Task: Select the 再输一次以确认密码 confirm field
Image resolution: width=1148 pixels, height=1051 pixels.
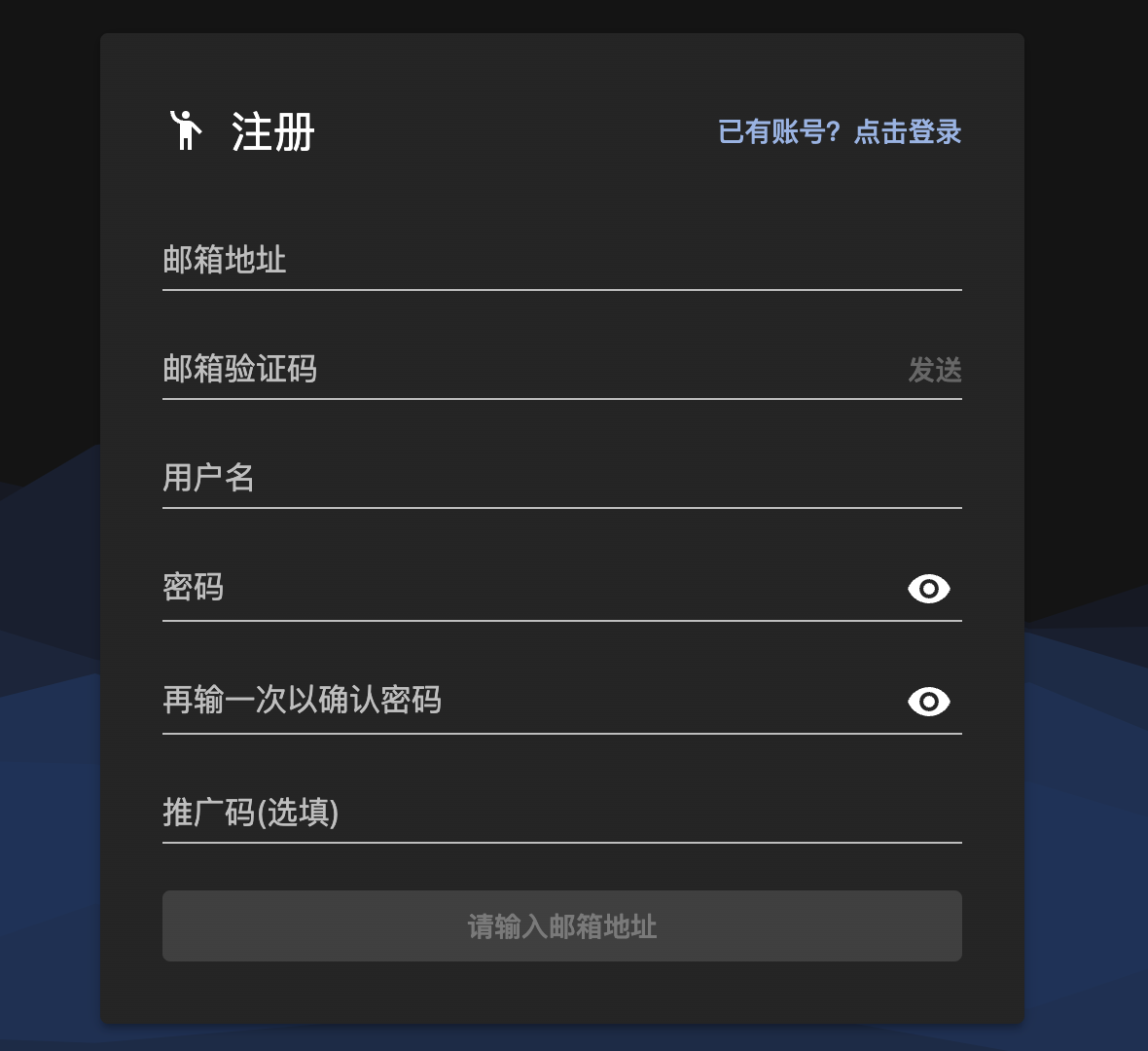Action: click(x=525, y=701)
